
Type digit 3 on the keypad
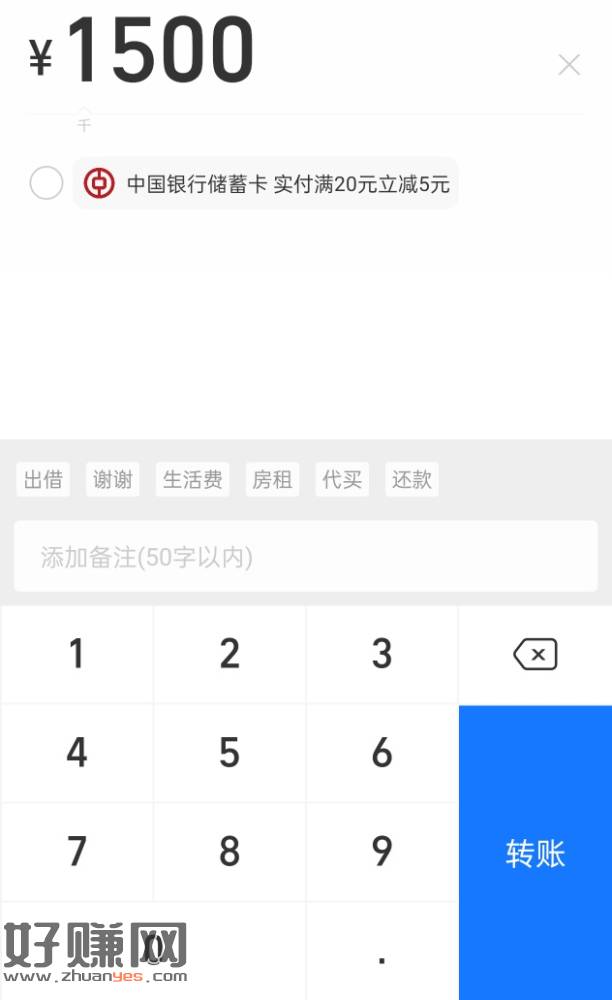tap(382, 655)
